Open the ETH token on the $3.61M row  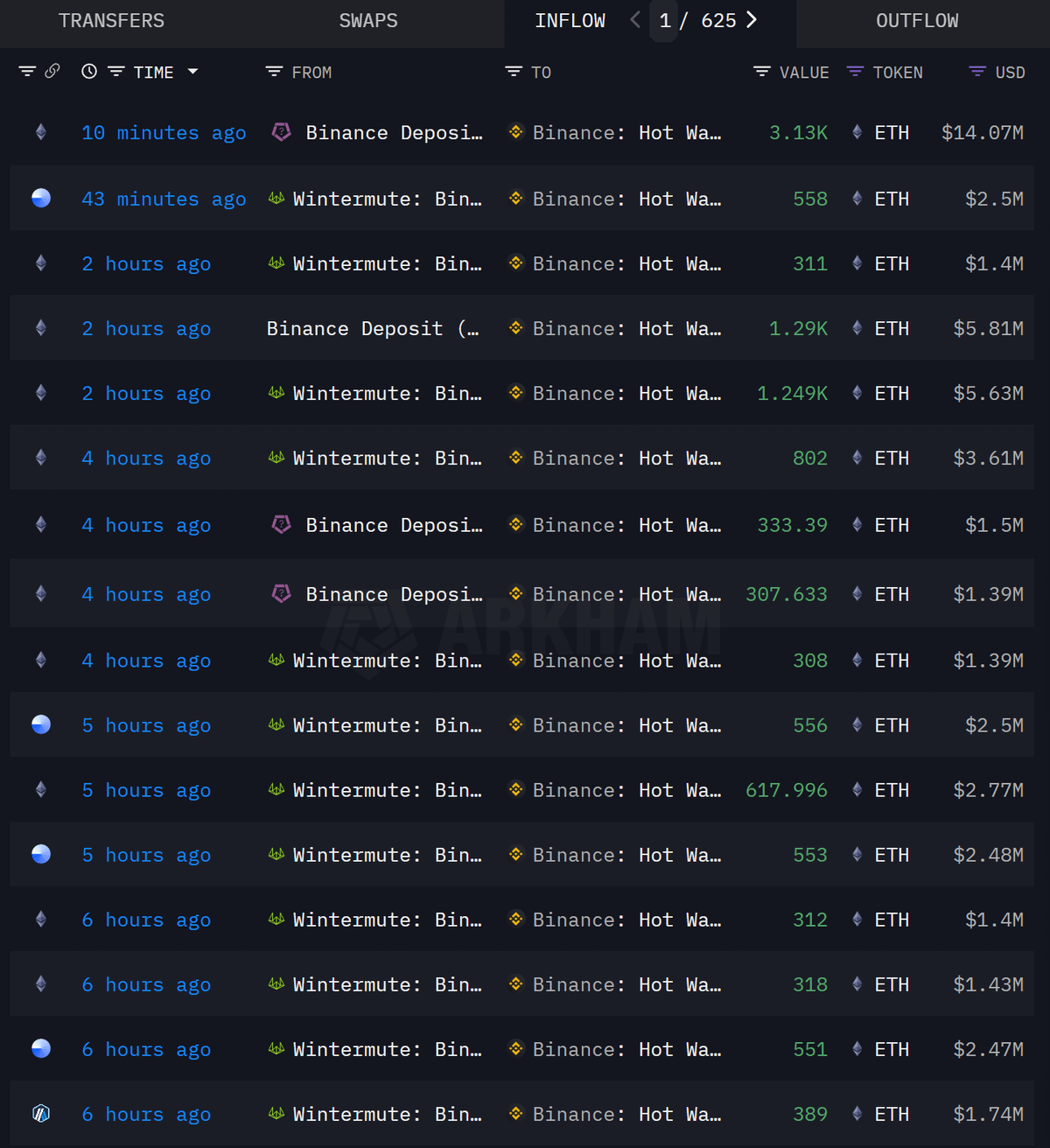pos(891,458)
